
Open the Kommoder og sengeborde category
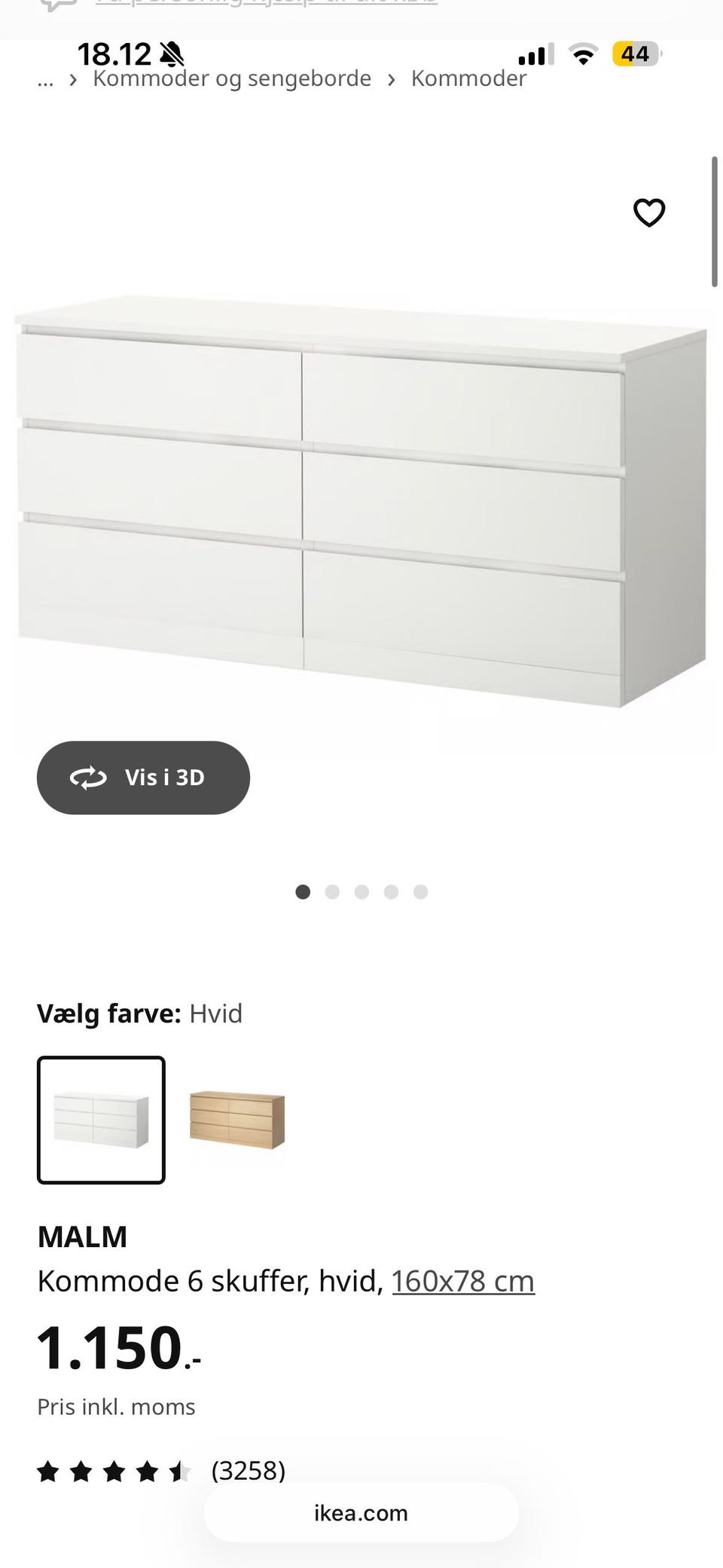231,78
